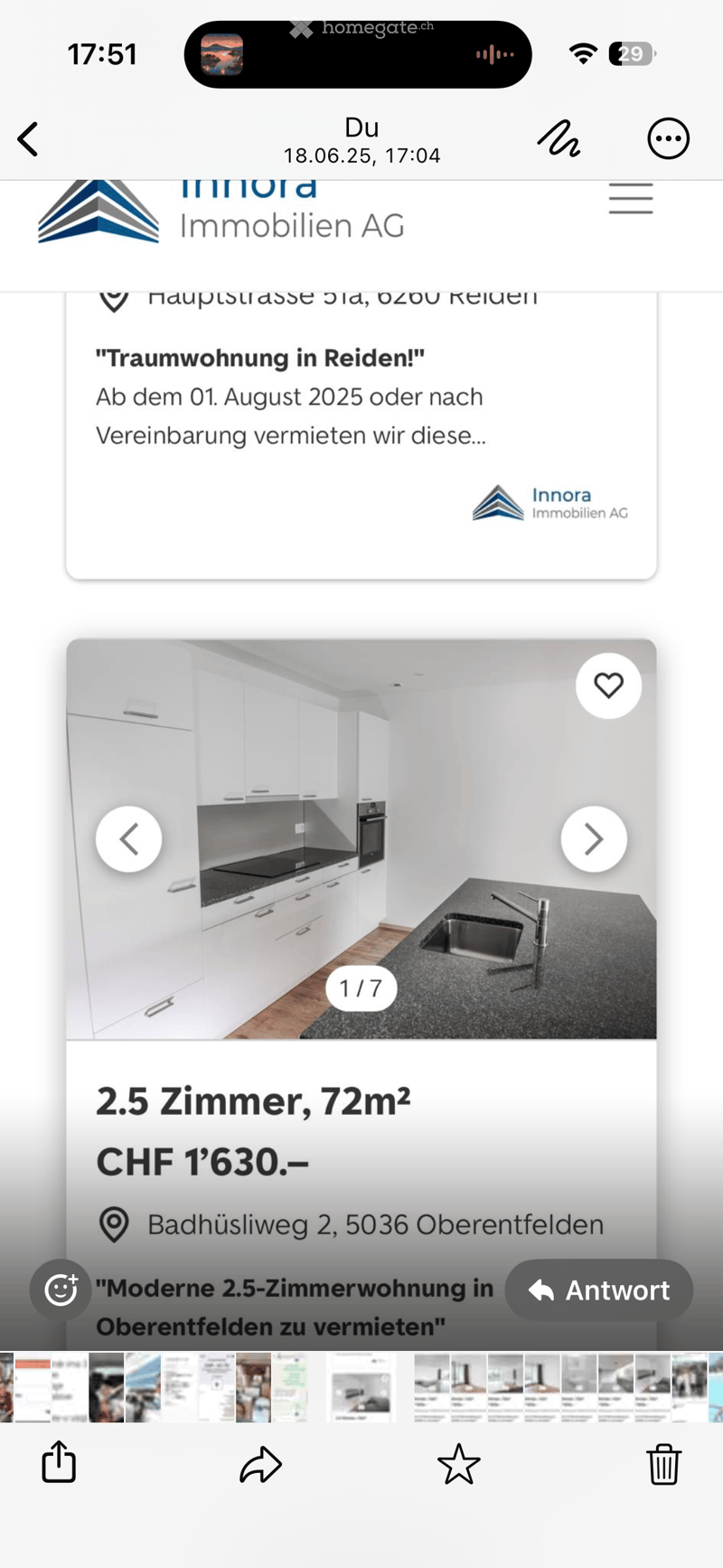Go back from the media viewer
The height and width of the screenshot is (1568, 723).
[28, 139]
